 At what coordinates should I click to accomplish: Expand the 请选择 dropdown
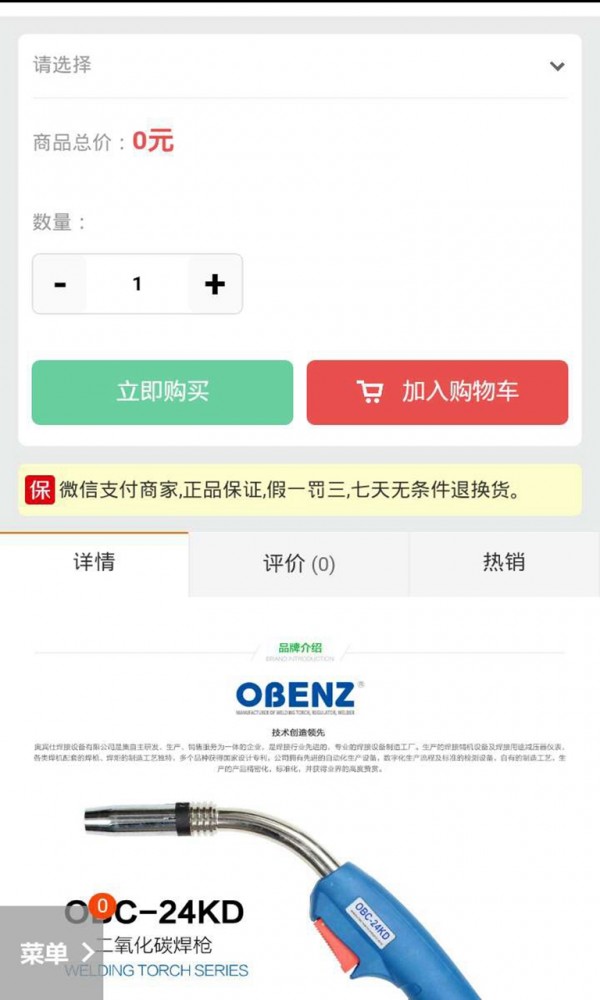(299, 66)
